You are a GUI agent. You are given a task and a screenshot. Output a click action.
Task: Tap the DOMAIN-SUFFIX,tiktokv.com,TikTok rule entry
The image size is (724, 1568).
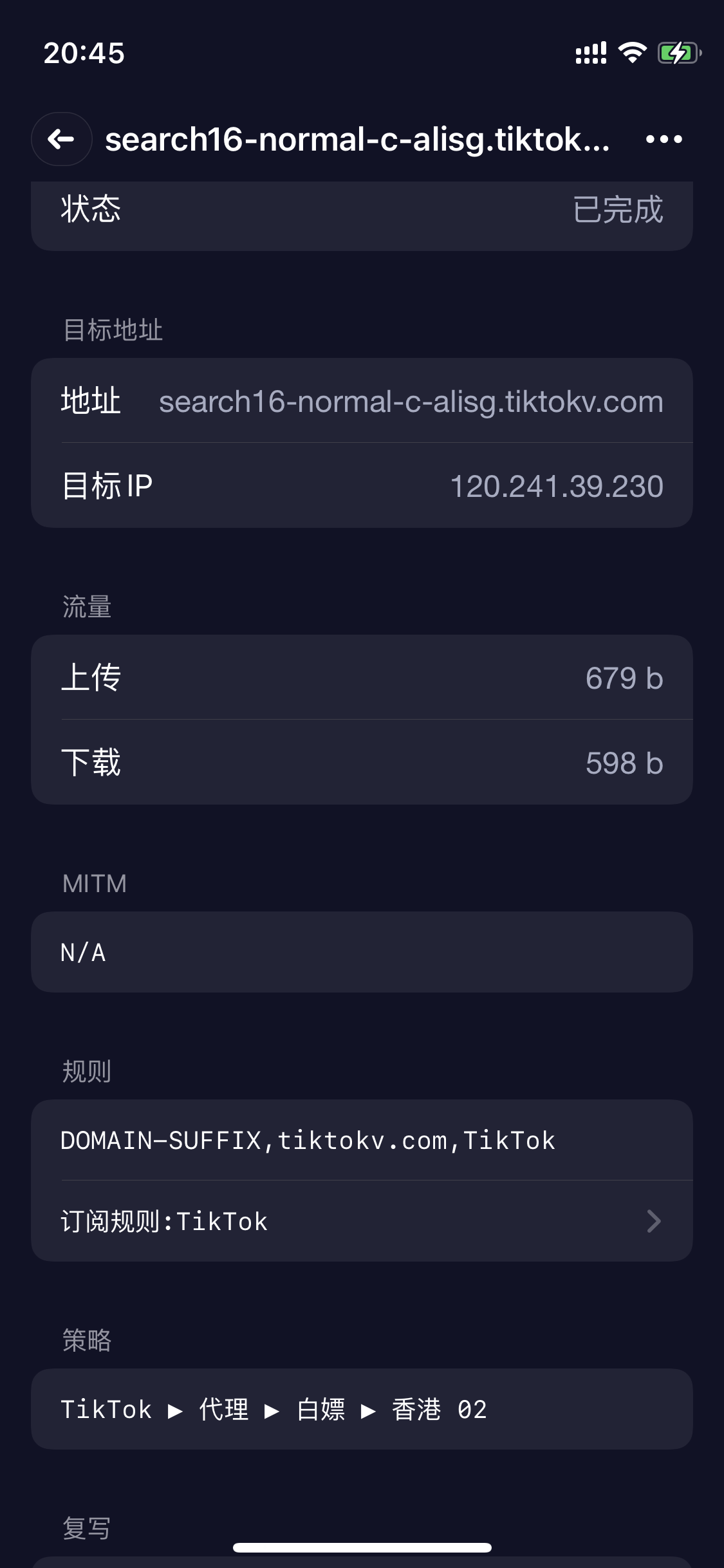(x=308, y=1139)
